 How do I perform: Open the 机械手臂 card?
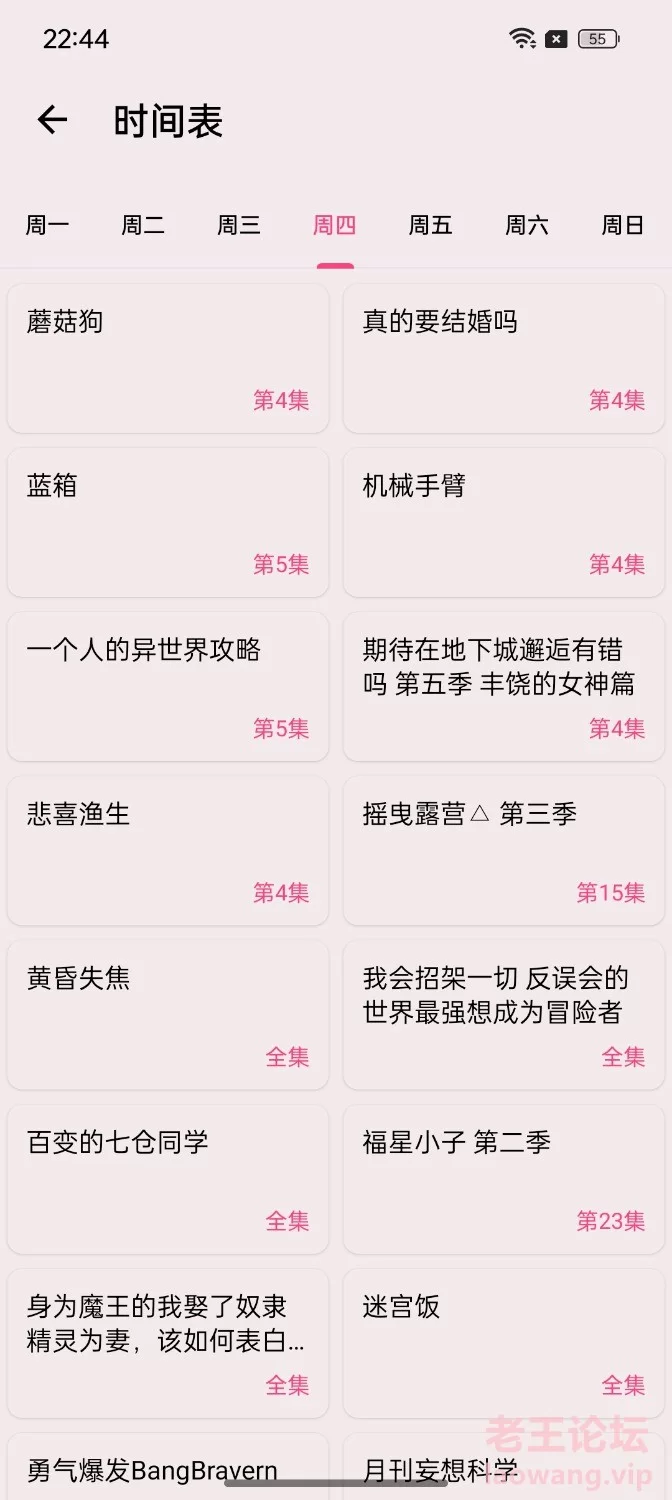tap(504, 523)
